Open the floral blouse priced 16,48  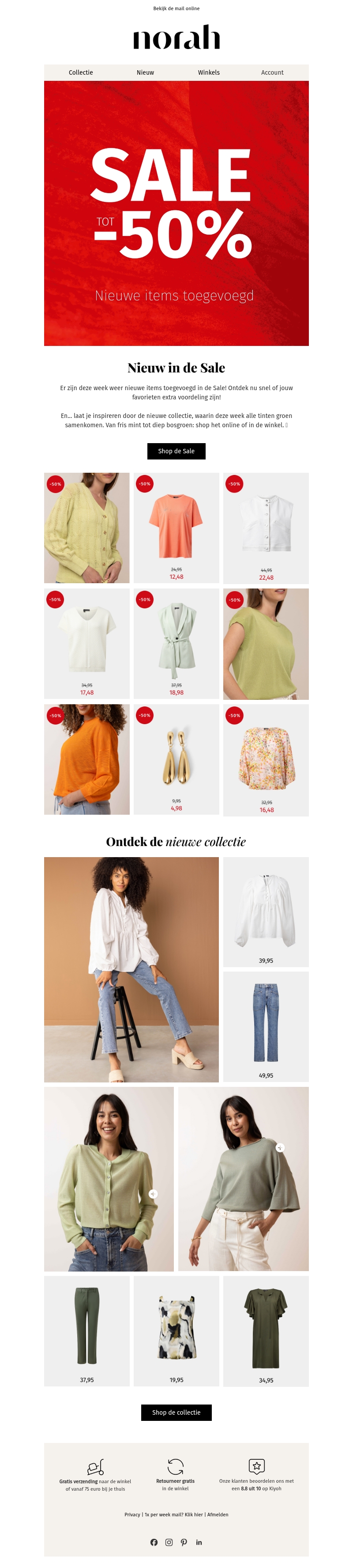(x=266, y=759)
